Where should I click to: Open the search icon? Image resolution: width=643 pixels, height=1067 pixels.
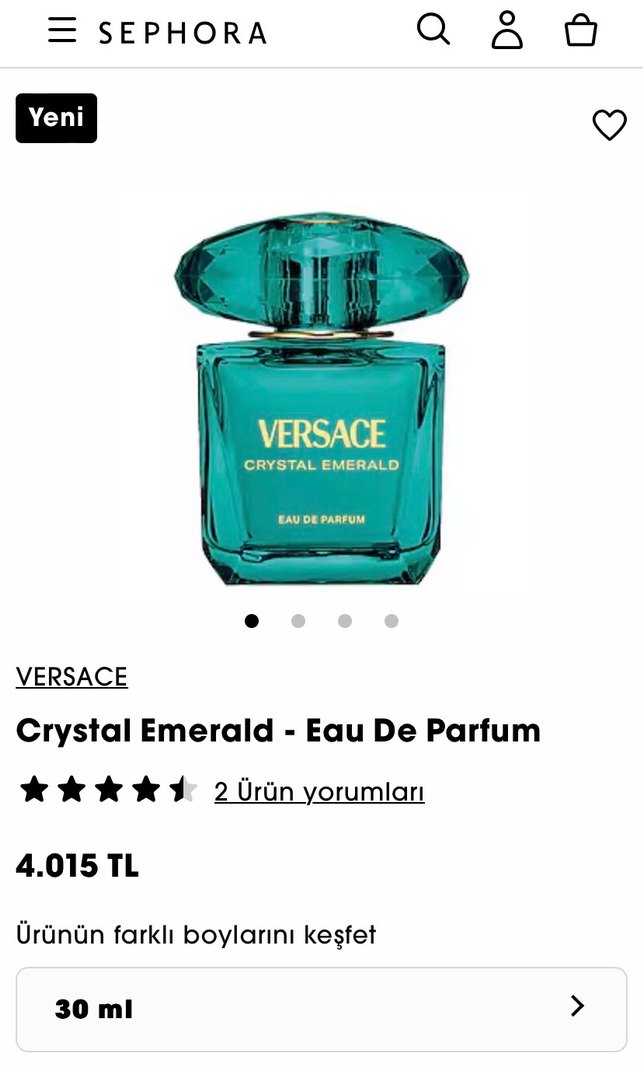pos(433,30)
